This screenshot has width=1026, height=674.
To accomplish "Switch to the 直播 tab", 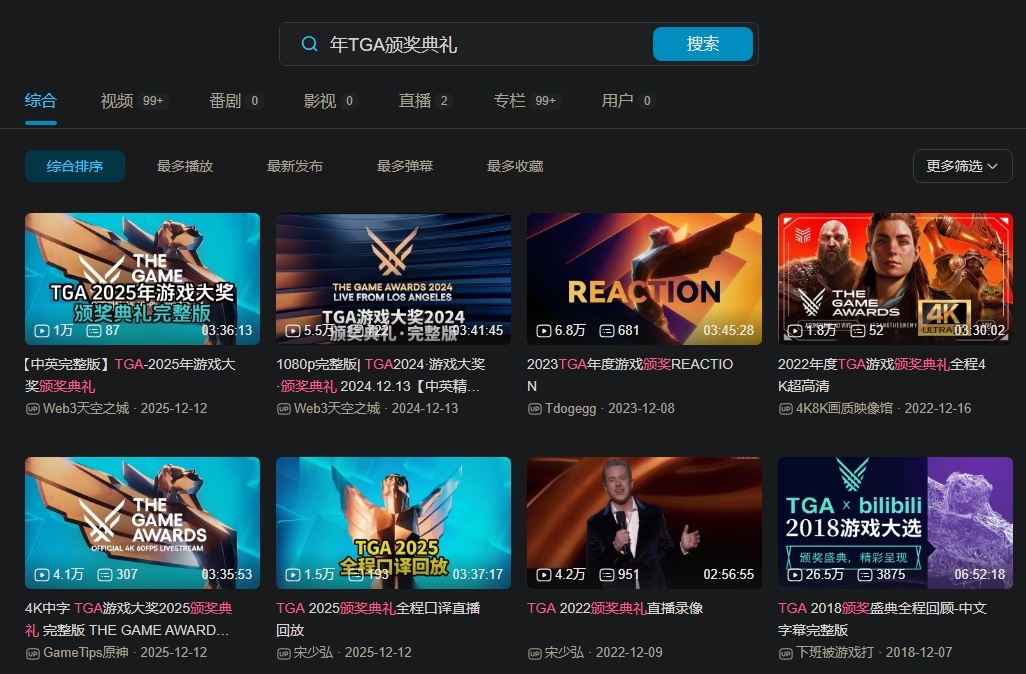I will click(x=415, y=101).
